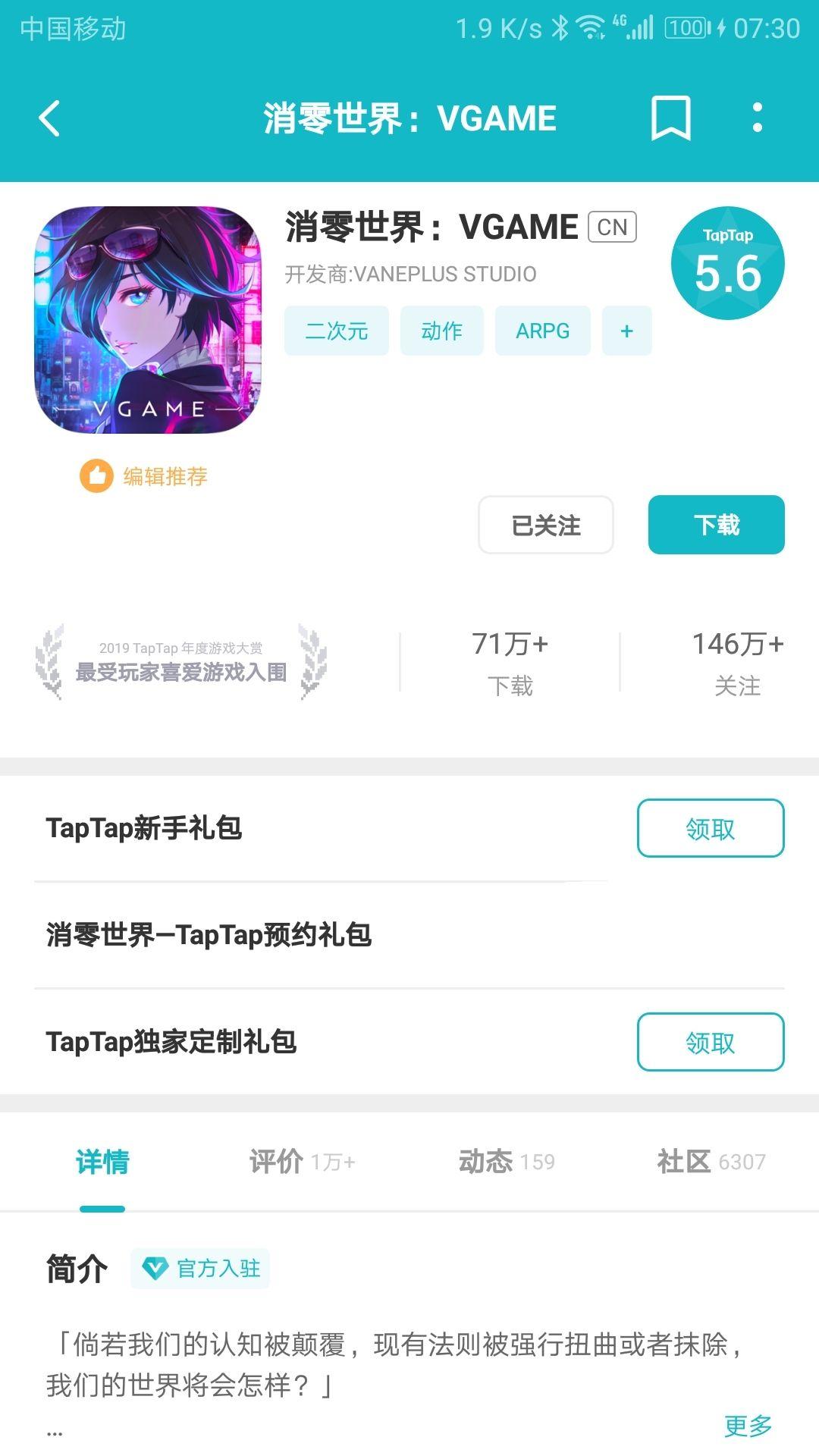The height and width of the screenshot is (1456, 819).
Task: Open the three-dot overflow menu
Action: [x=757, y=118]
